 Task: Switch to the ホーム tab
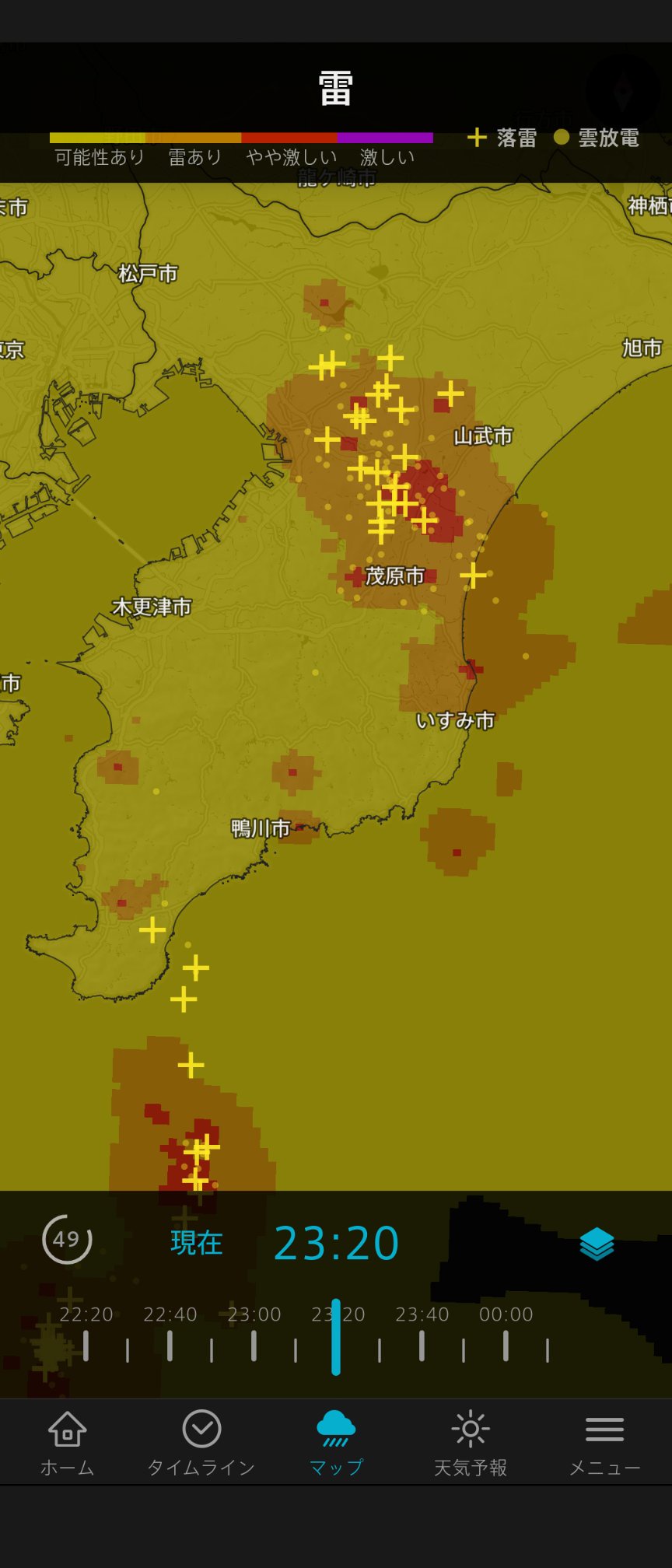[67, 1443]
